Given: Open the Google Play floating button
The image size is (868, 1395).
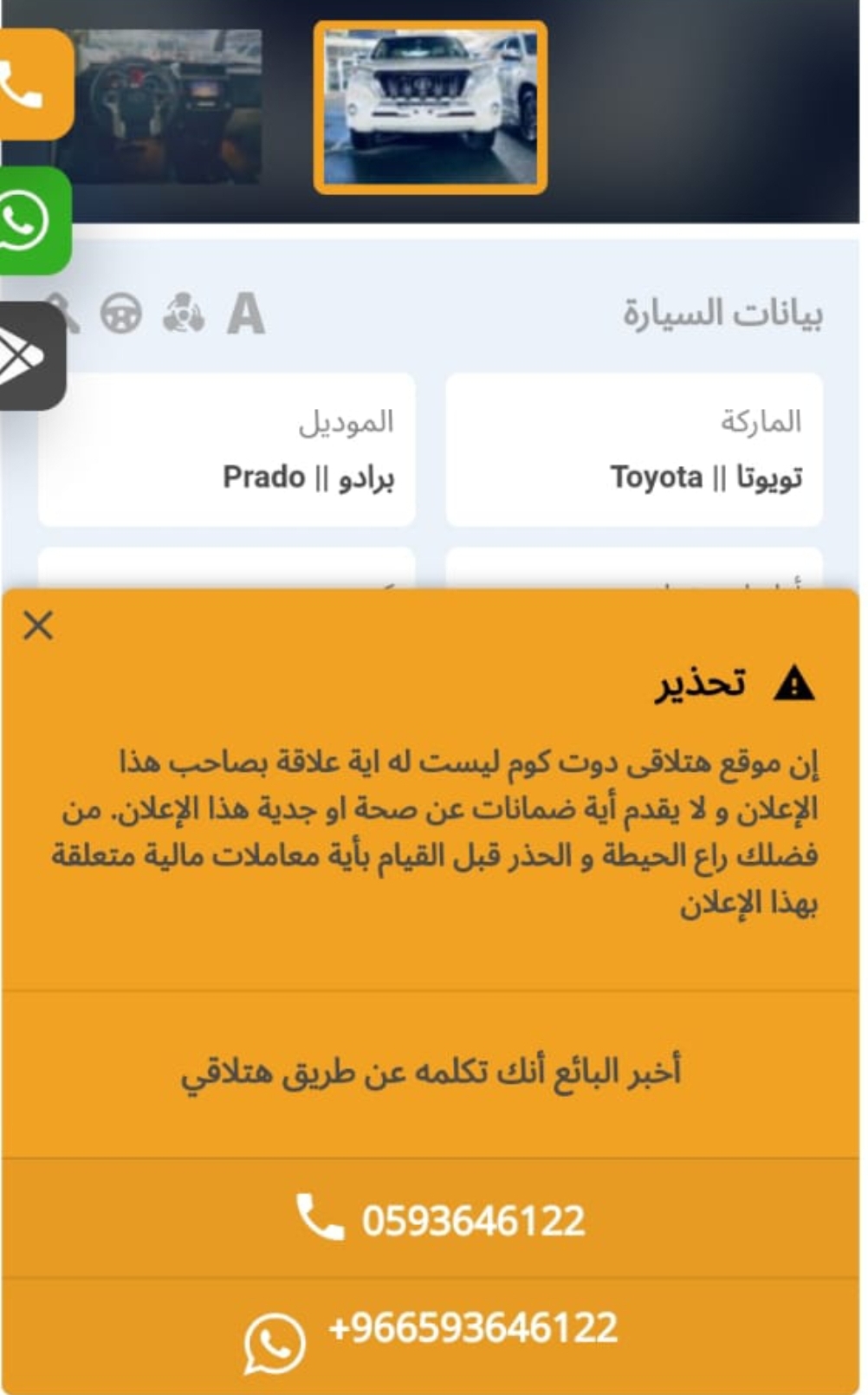Looking at the screenshot, I should [x=30, y=355].
